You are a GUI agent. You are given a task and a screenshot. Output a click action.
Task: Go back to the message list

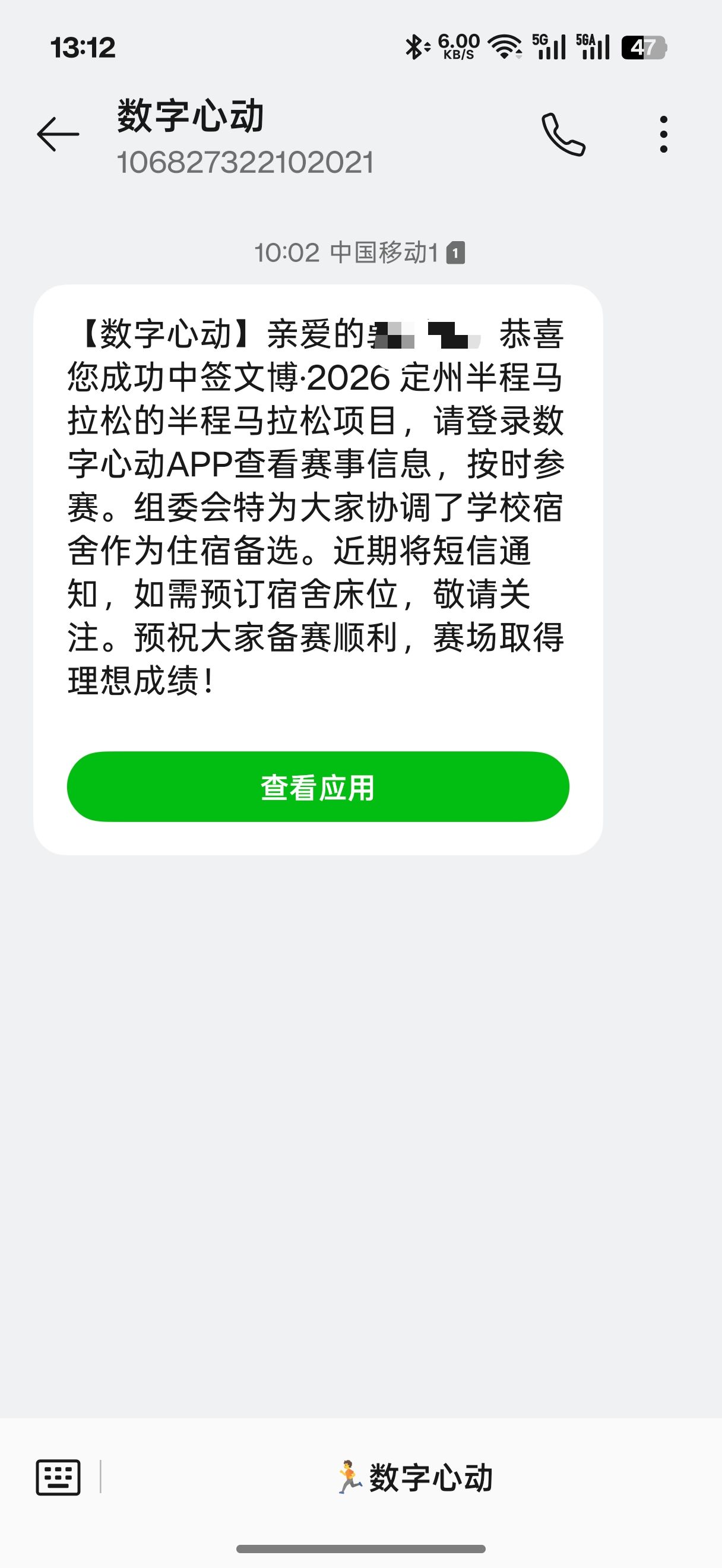(x=58, y=134)
